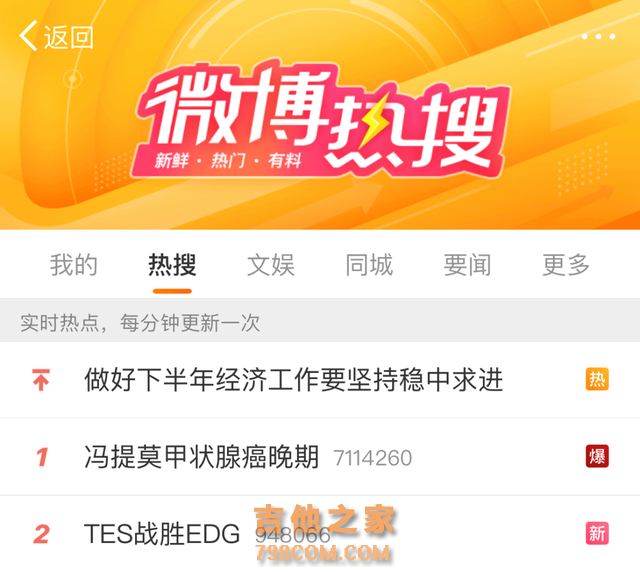Select the 热搜 tab
Viewport: 640px width, 572px height.
172,265
